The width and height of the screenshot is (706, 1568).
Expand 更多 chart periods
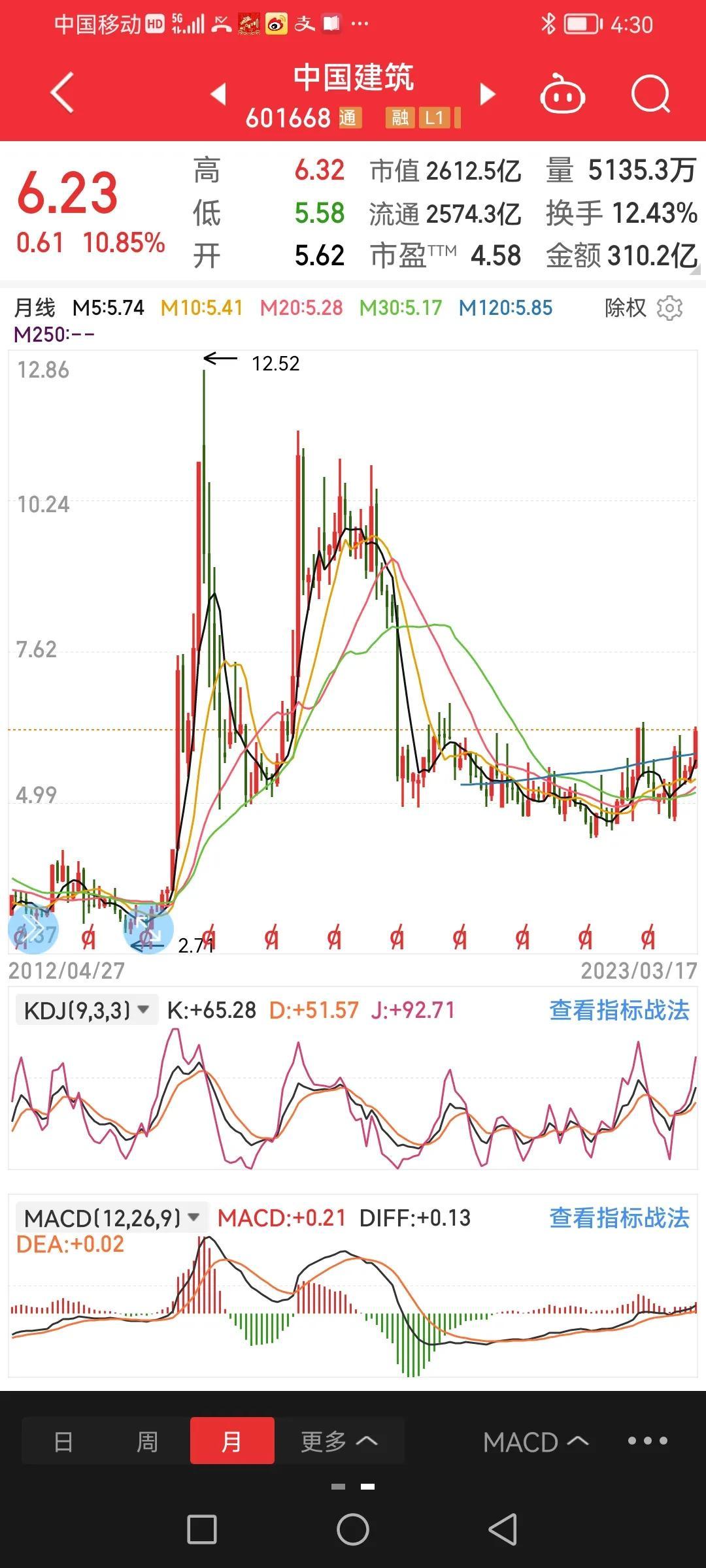pyautogui.click(x=339, y=1441)
